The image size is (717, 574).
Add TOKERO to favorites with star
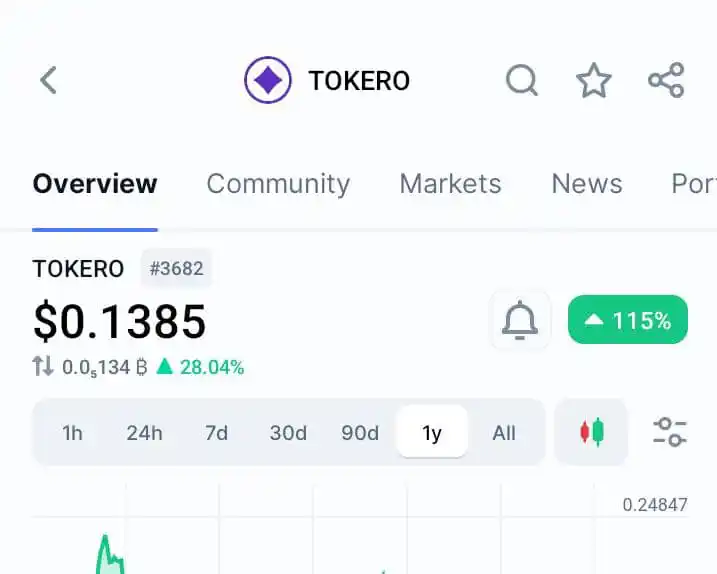593,80
